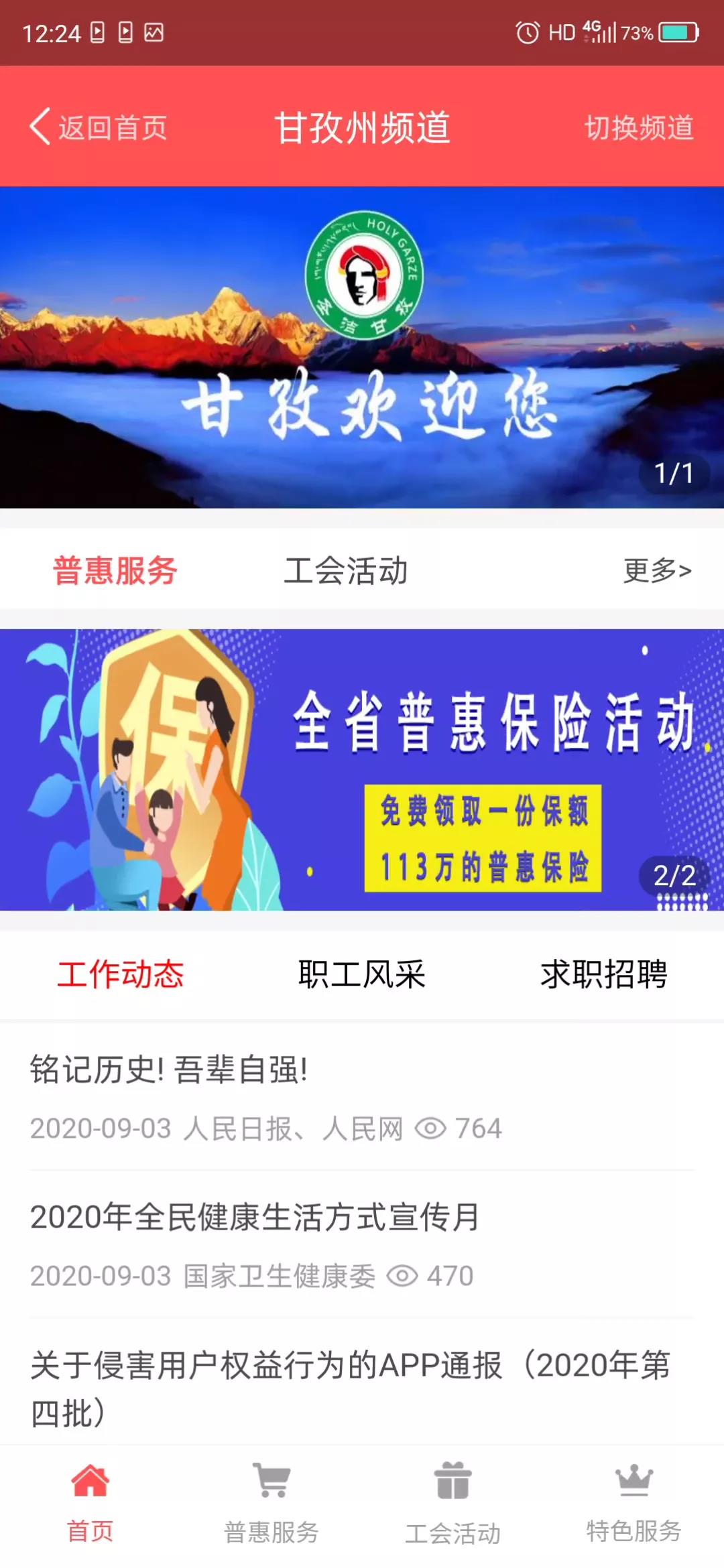The width and height of the screenshot is (724, 1568).
Task: Open the 甘孜欢迎您 banner
Action: [362, 347]
